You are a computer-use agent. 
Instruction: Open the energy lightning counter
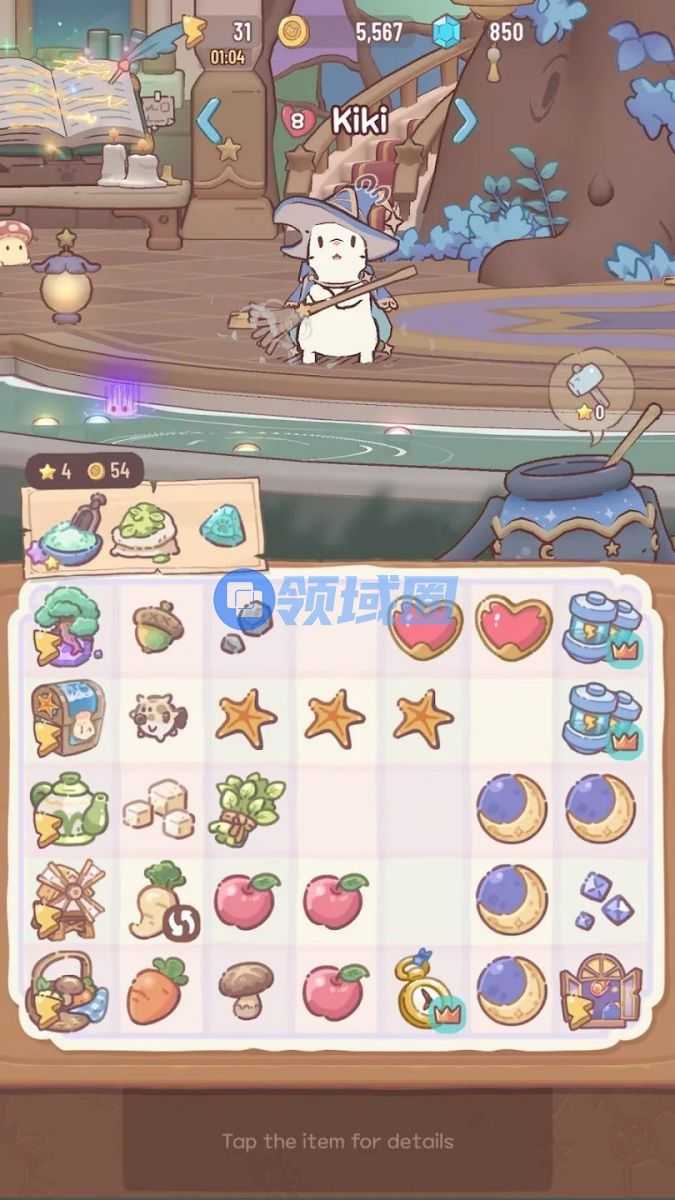coord(215,32)
